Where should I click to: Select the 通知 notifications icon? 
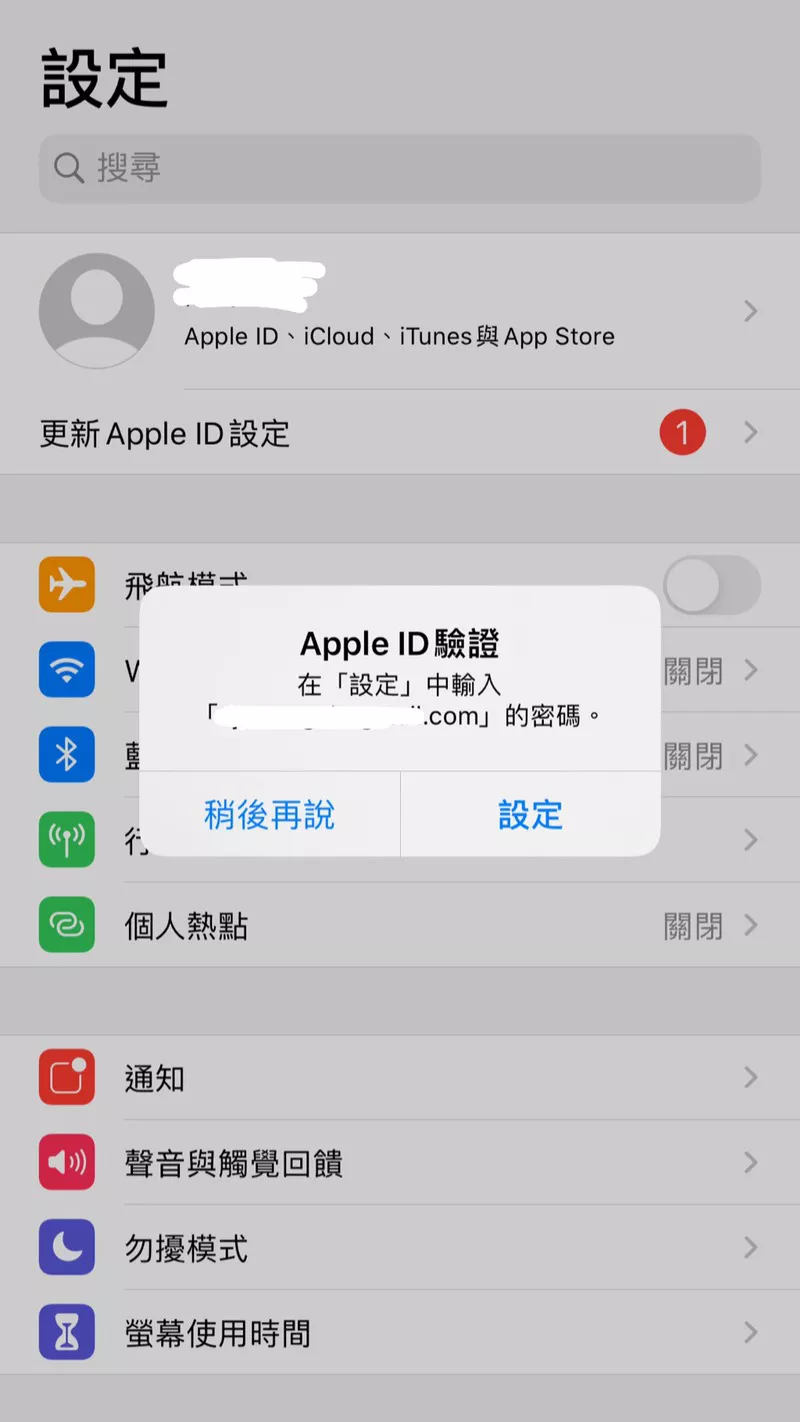[66, 1078]
